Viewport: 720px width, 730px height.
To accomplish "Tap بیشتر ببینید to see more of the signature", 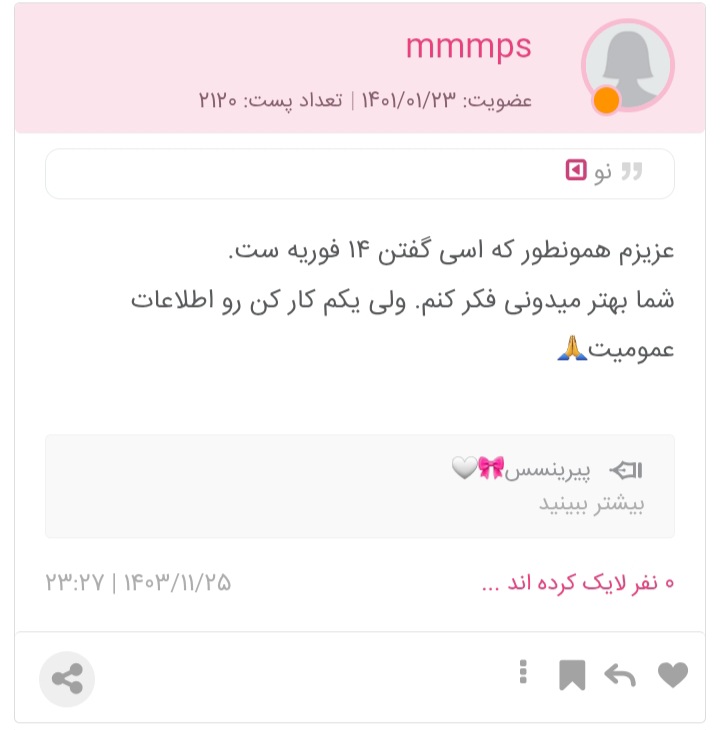I will click(592, 504).
